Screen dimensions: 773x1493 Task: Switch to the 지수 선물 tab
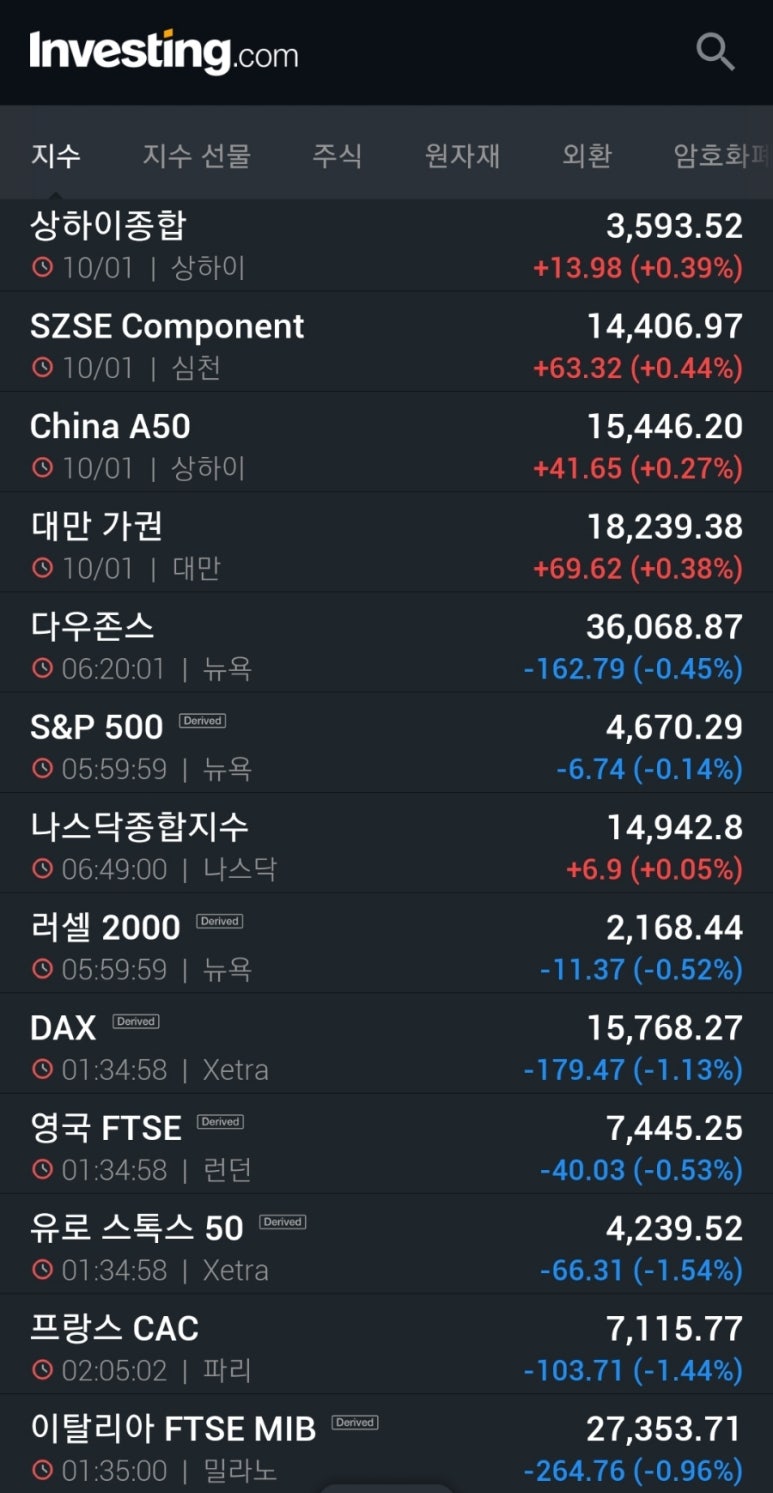pyautogui.click(x=196, y=156)
